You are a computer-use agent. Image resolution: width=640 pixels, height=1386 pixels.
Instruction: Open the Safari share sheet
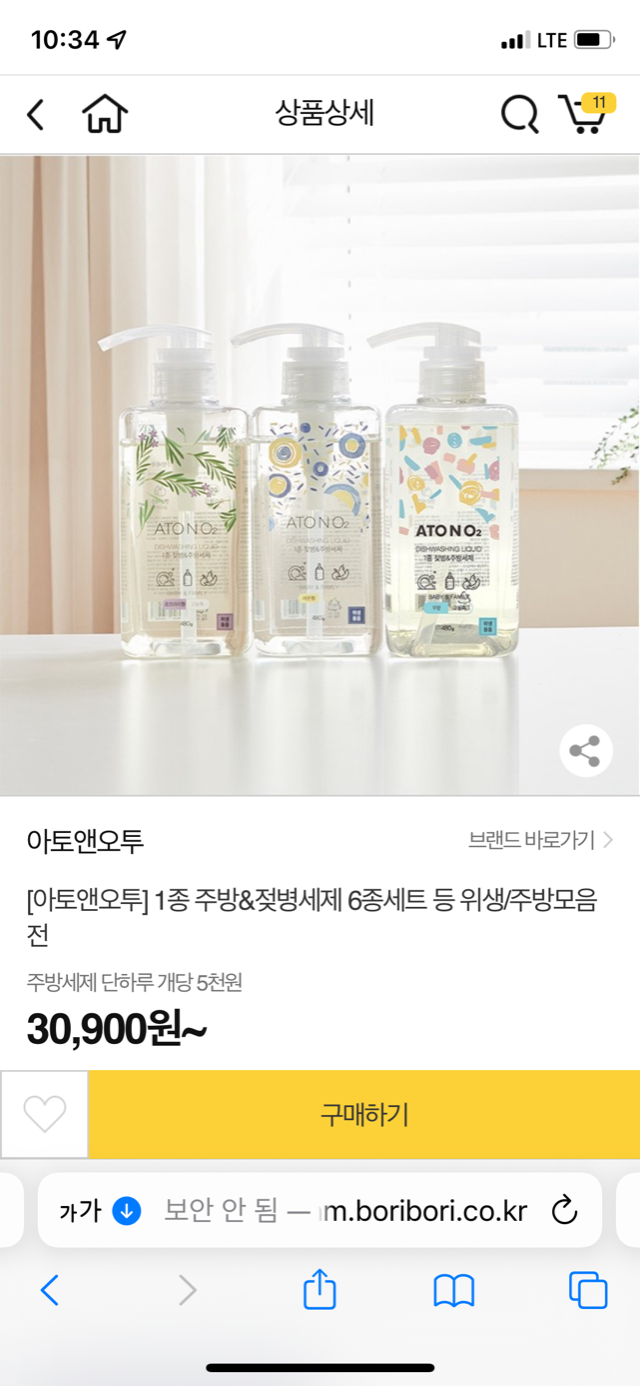coord(319,1290)
